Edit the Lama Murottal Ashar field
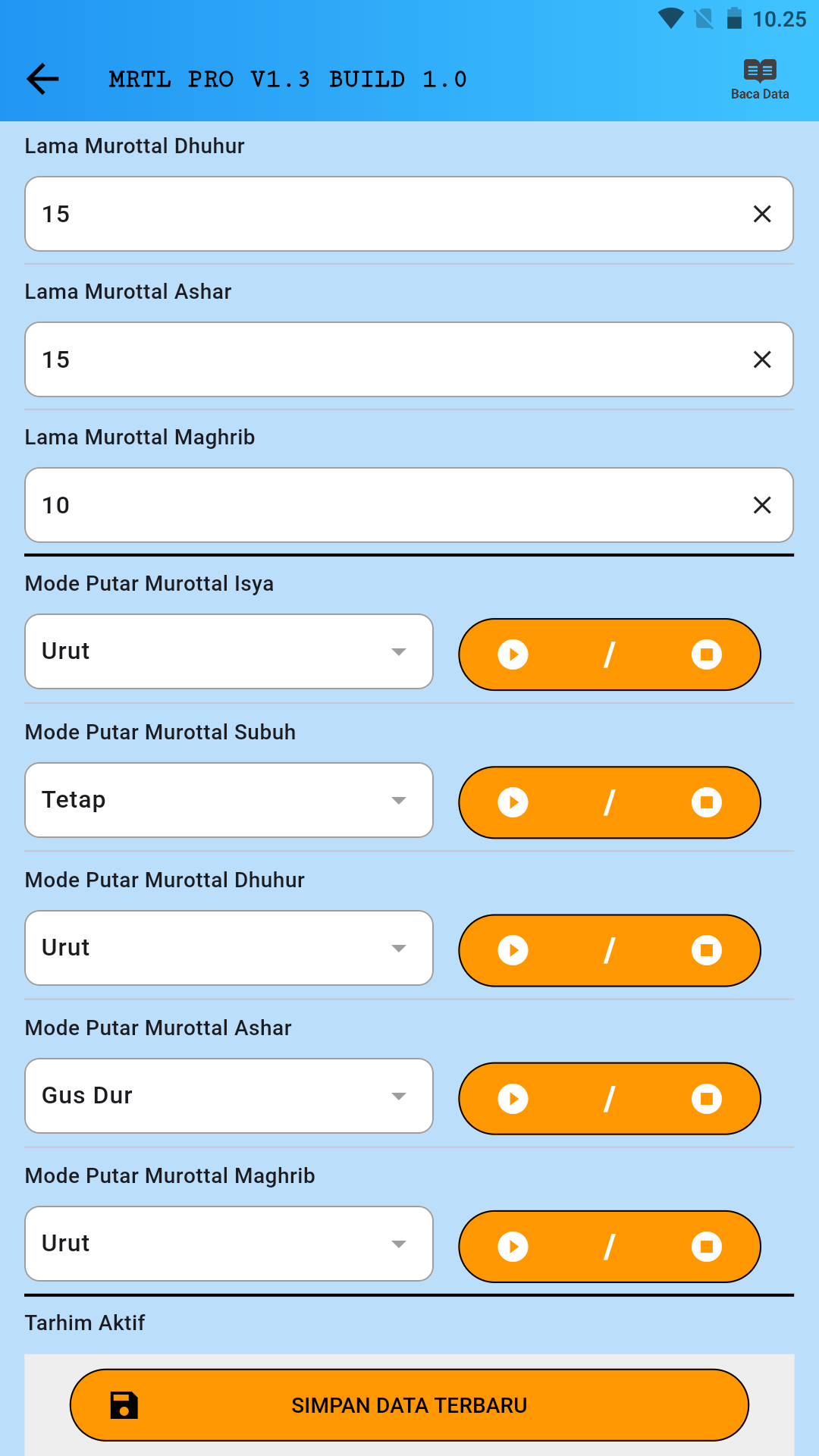 (x=409, y=359)
